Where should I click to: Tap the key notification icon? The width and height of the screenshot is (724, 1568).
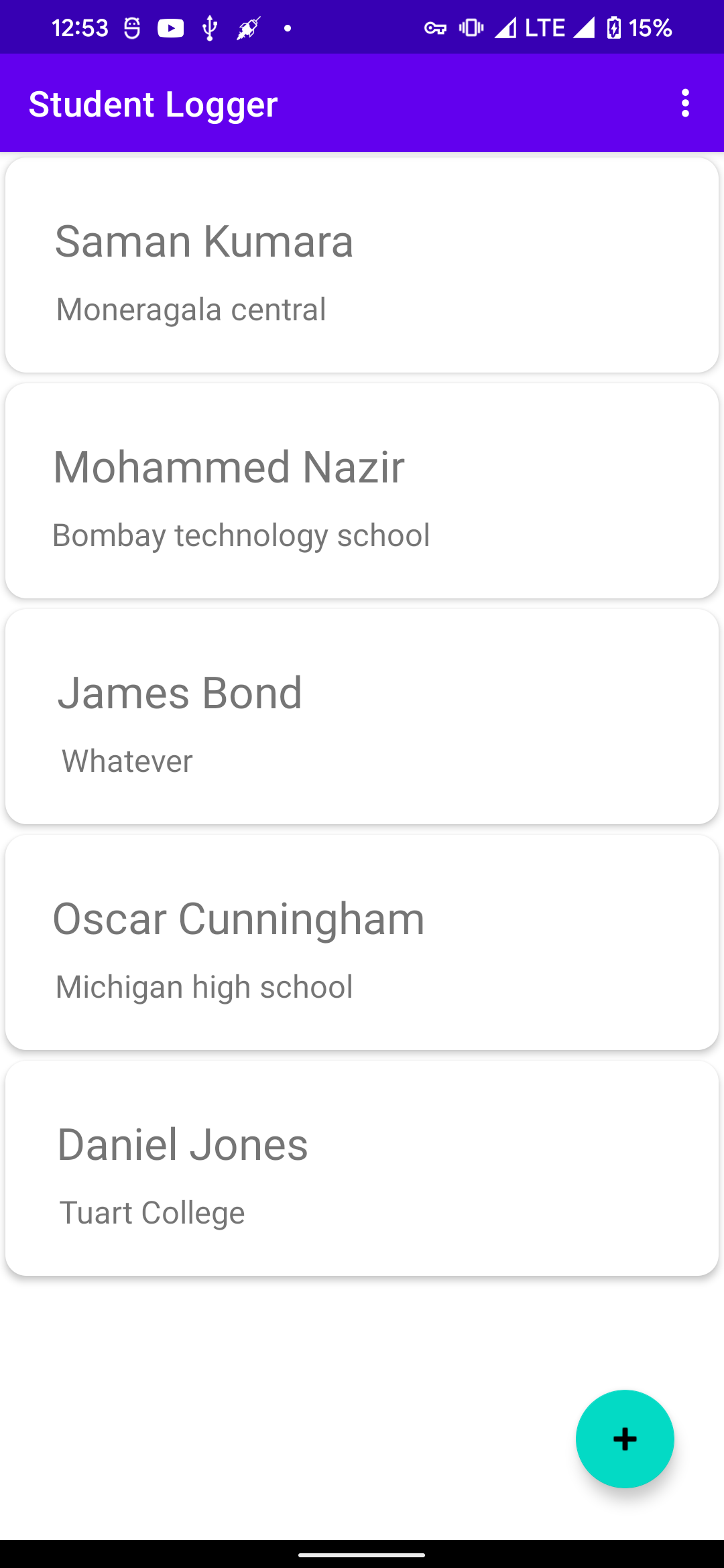[434, 27]
